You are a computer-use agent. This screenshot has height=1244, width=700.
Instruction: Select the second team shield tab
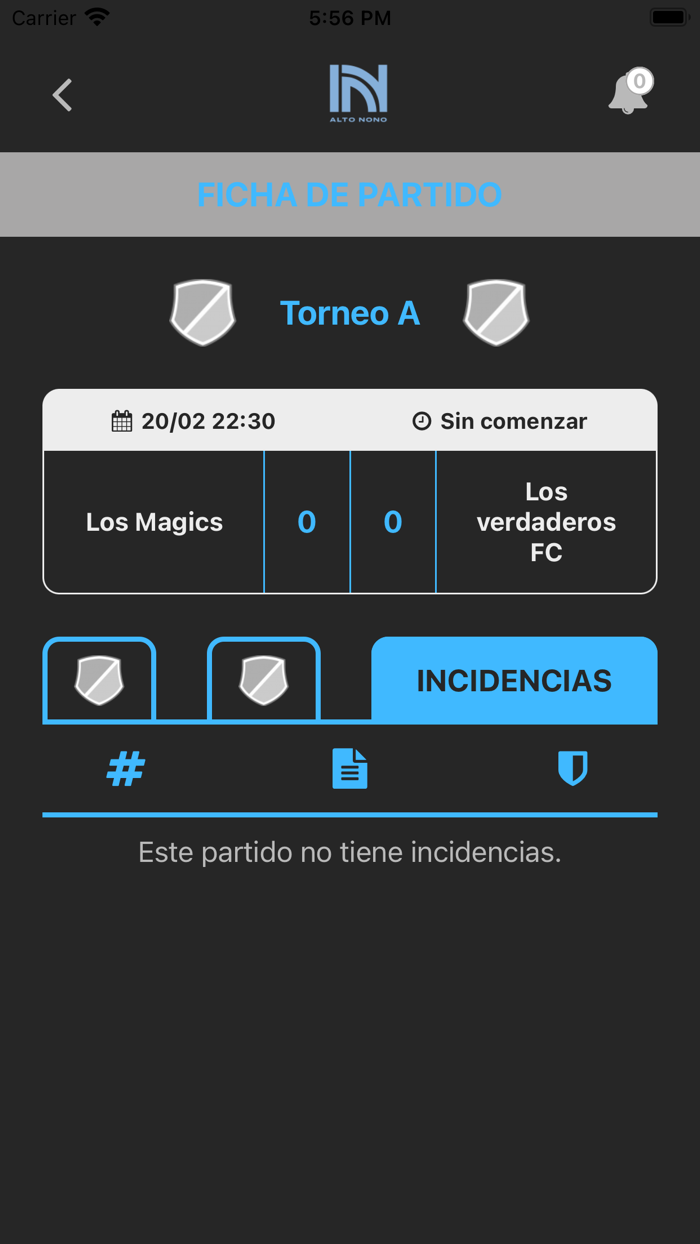tap(264, 680)
